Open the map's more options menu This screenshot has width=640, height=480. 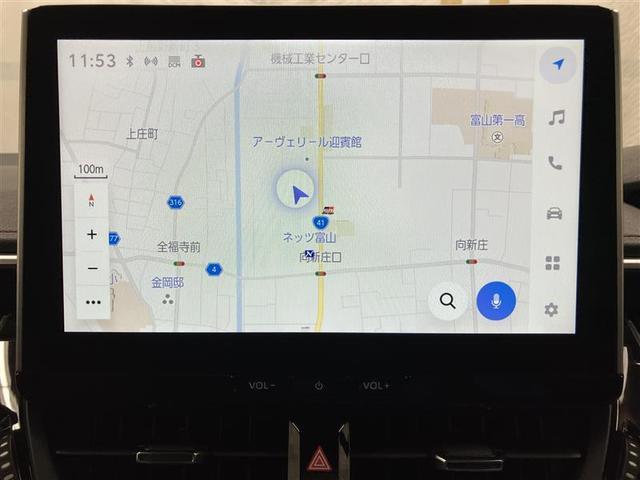click(x=92, y=301)
